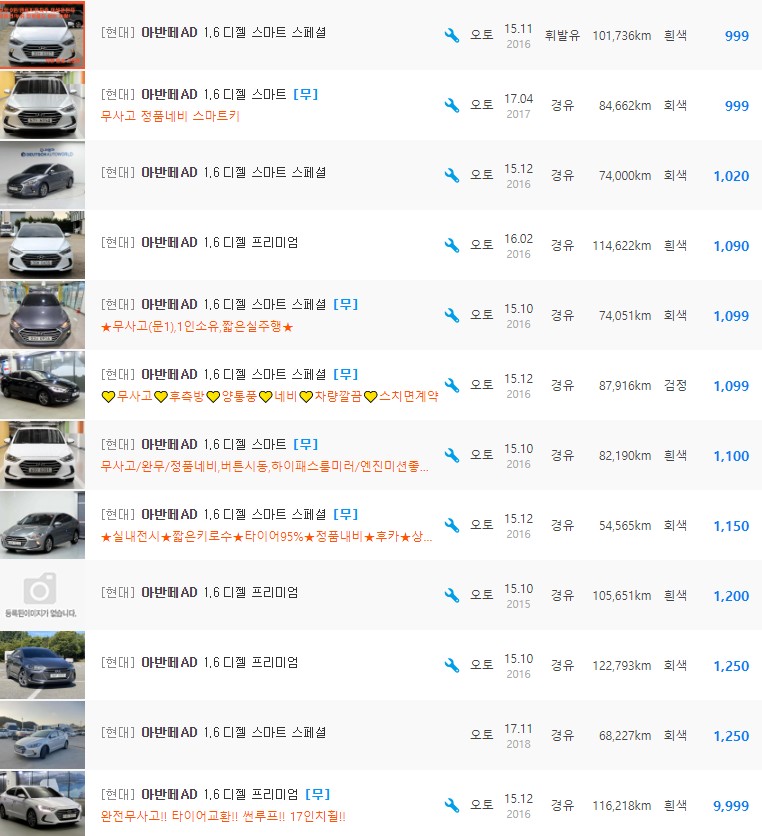Click the [무] badge on the 무사고 정품네비 listing
762x836 pixels.
click(305, 94)
